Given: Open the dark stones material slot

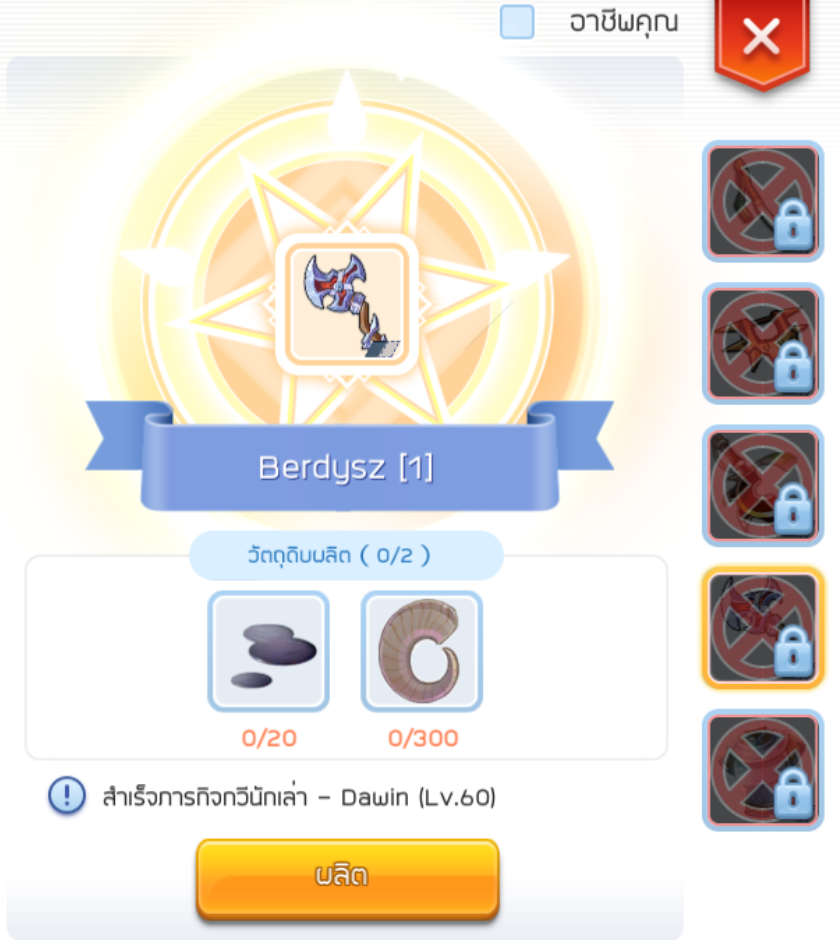Looking at the screenshot, I should point(268,651).
